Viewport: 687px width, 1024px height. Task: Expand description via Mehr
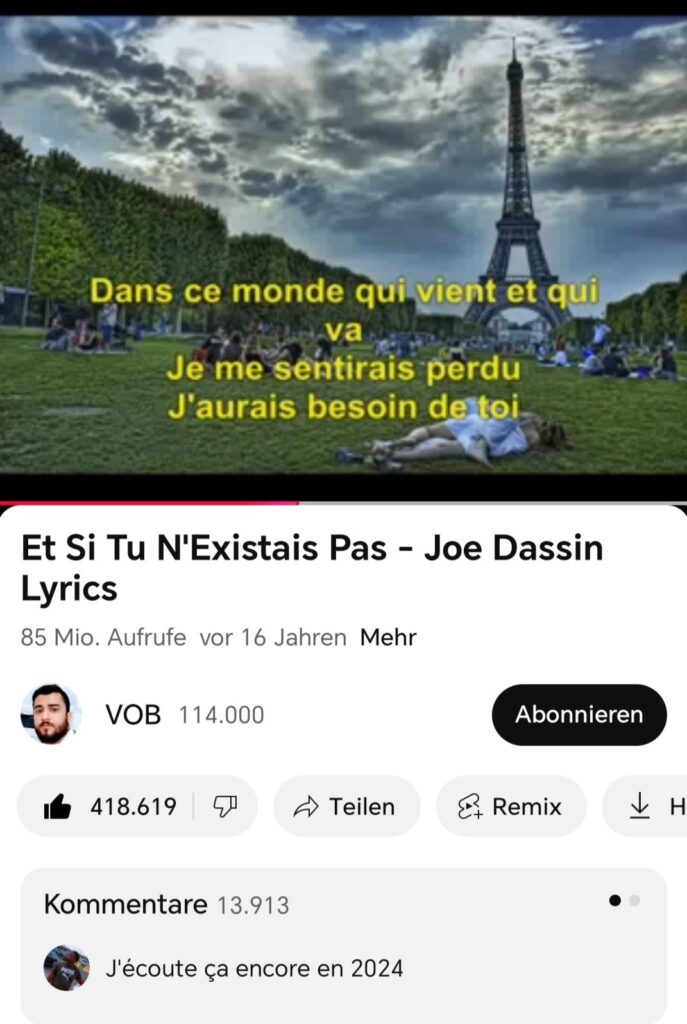point(388,637)
